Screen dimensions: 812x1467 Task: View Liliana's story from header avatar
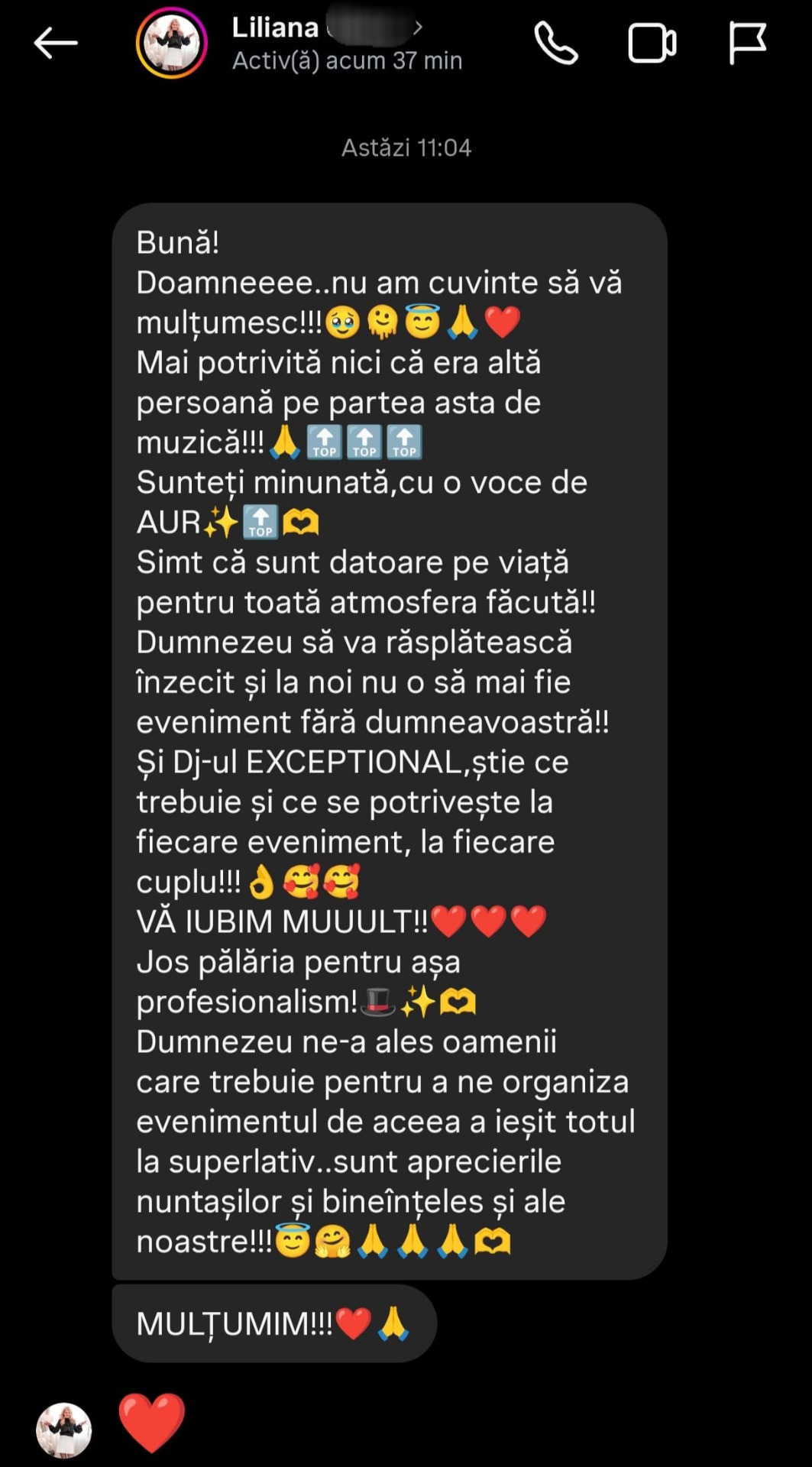[172, 44]
